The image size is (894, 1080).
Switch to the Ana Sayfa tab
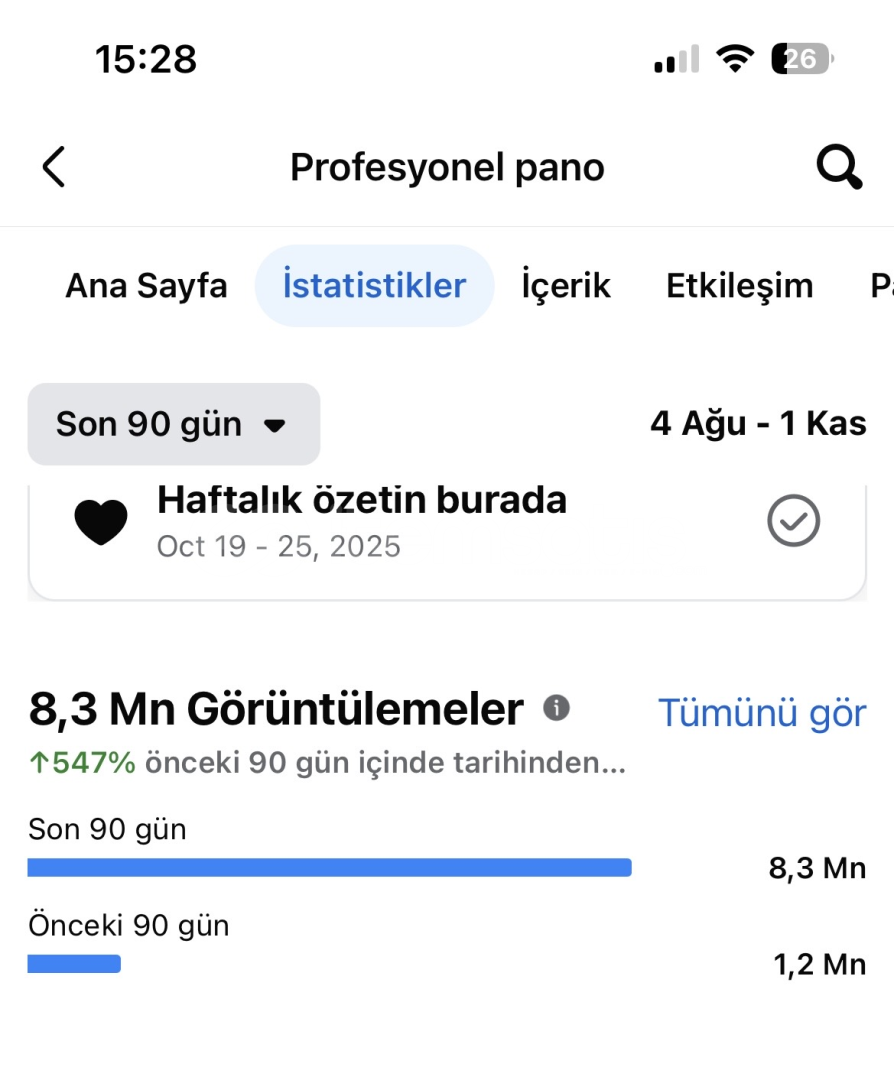coord(146,286)
